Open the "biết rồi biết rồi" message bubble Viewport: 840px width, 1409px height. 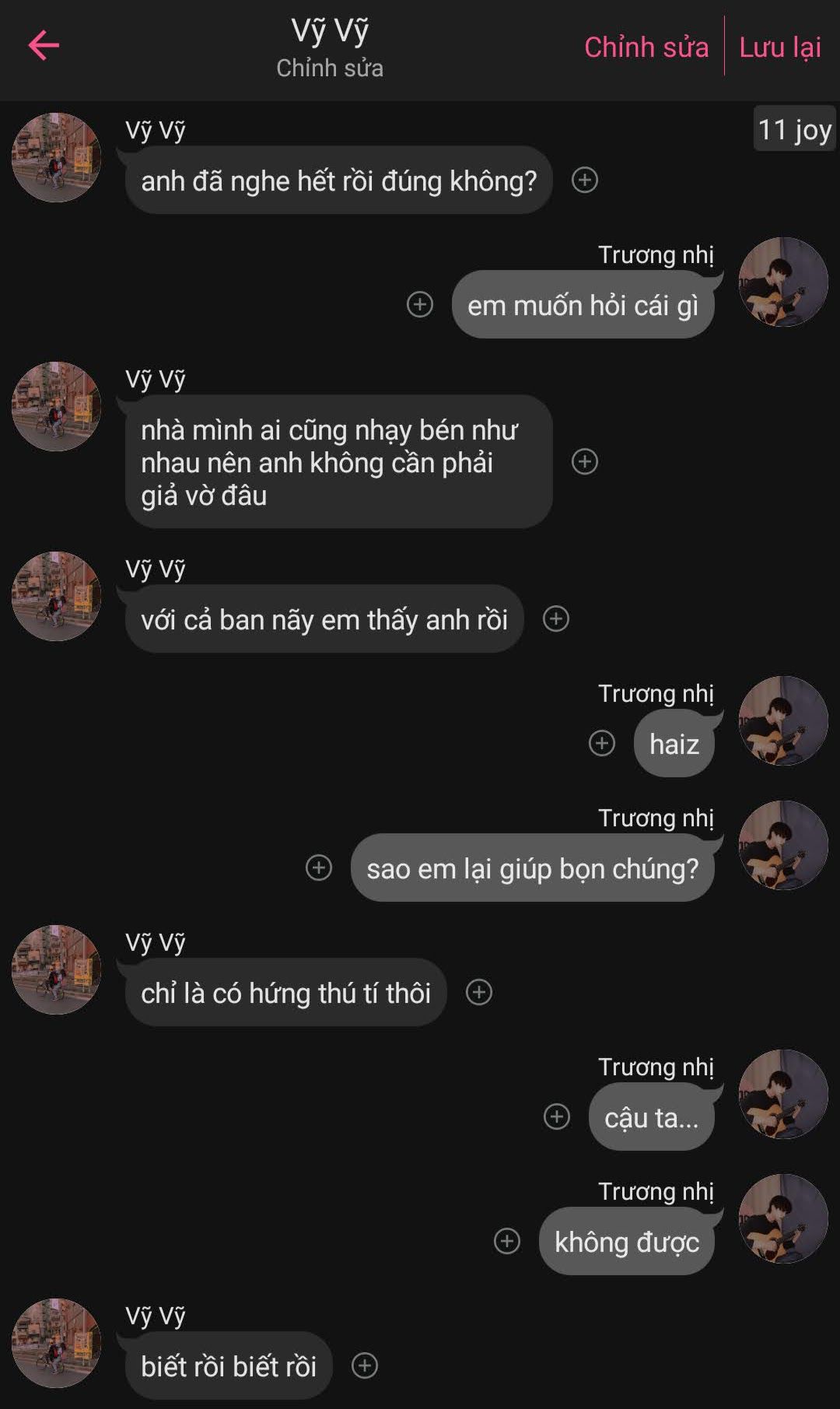(x=229, y=1366)
